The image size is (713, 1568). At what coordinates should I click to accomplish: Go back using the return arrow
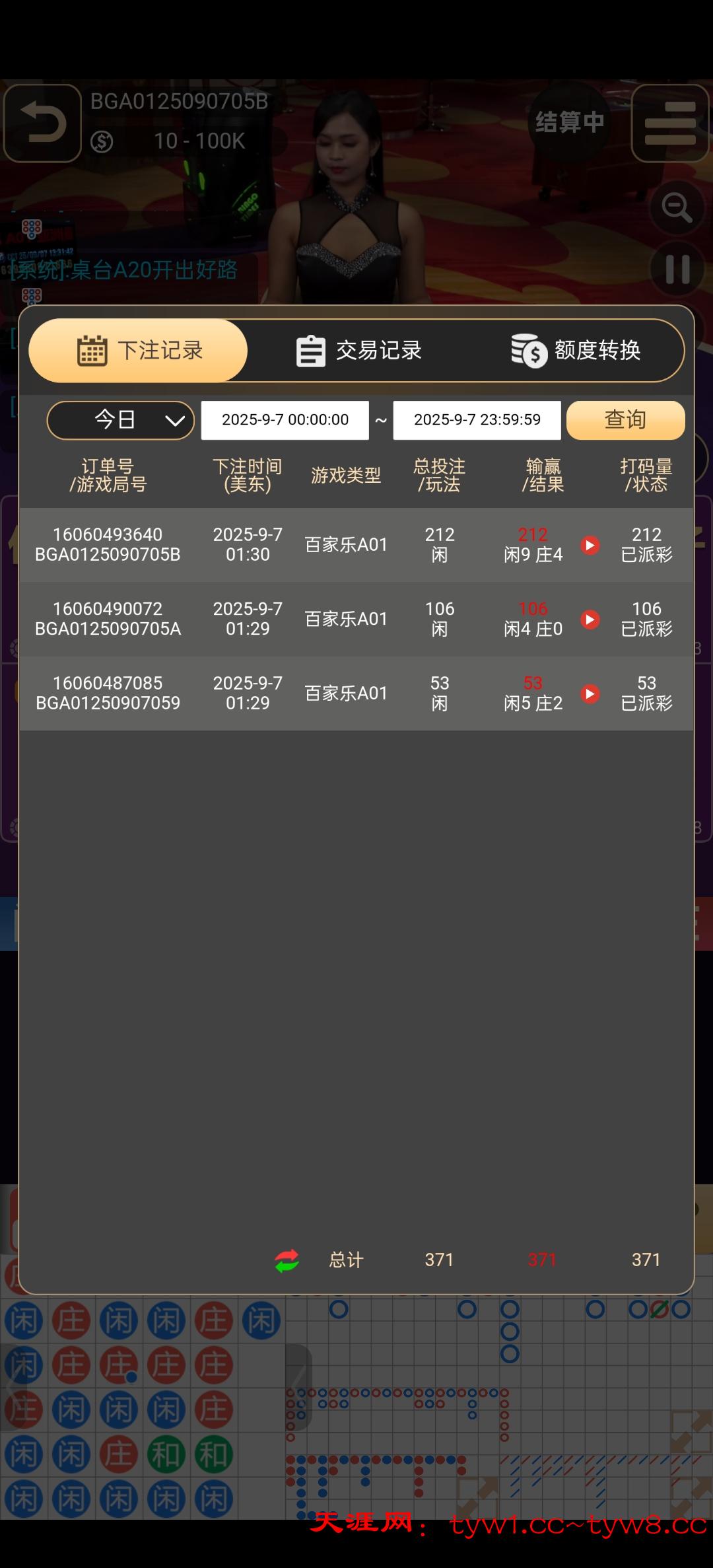[42, 123]
